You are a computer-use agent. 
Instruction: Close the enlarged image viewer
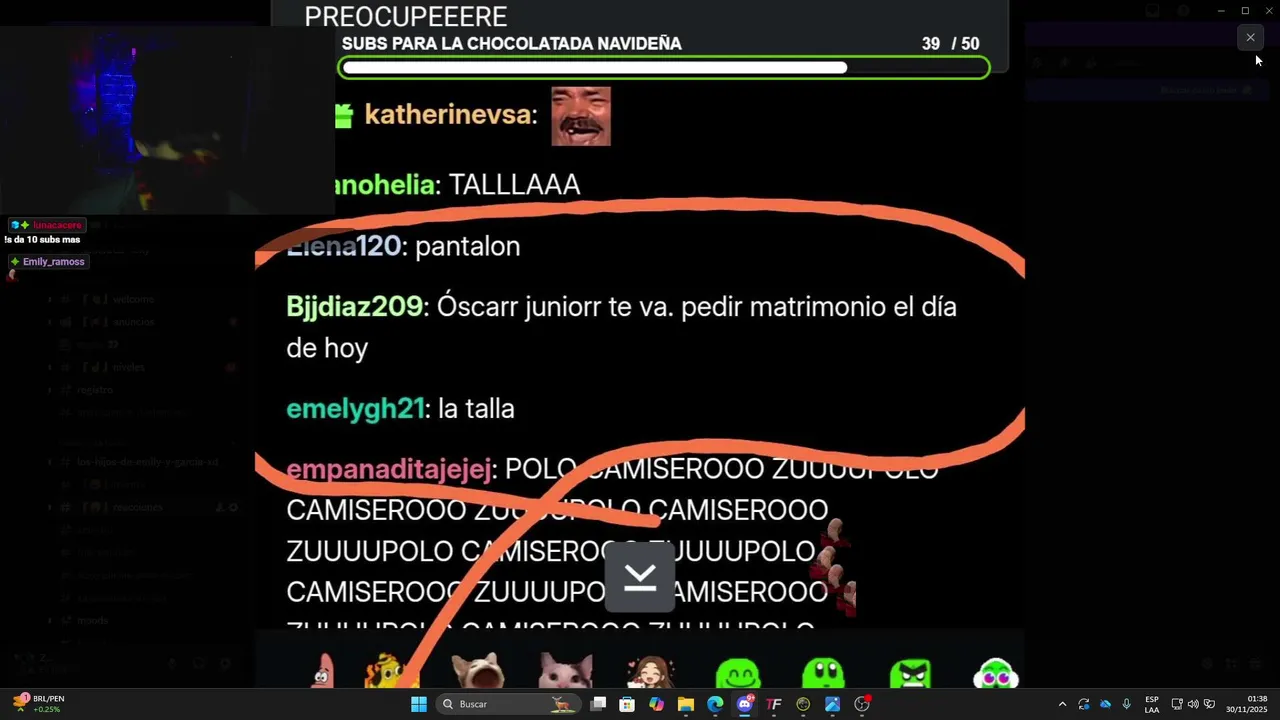coord(1250,38)
